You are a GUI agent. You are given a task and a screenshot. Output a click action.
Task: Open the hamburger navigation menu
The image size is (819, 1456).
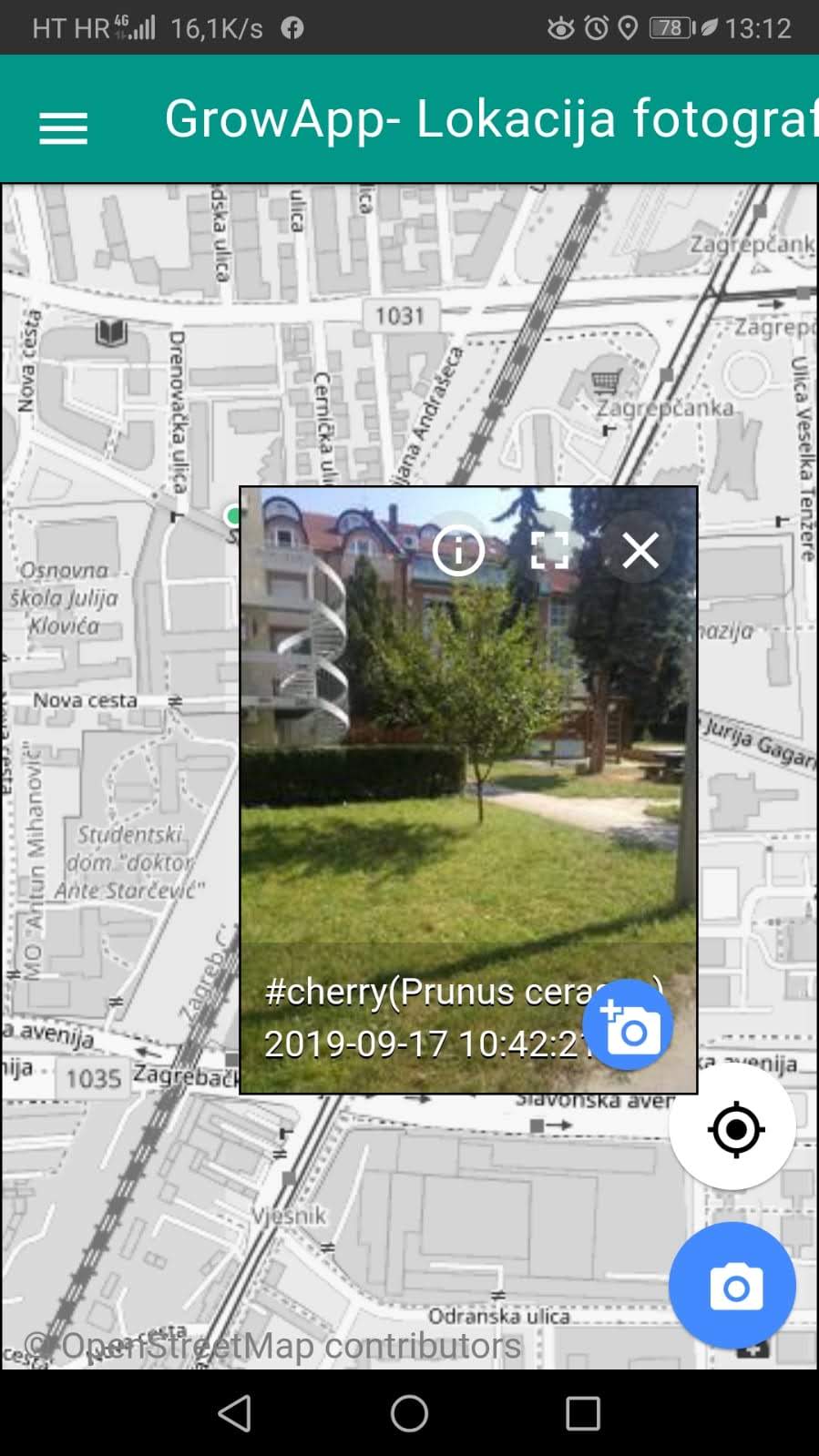63,128
